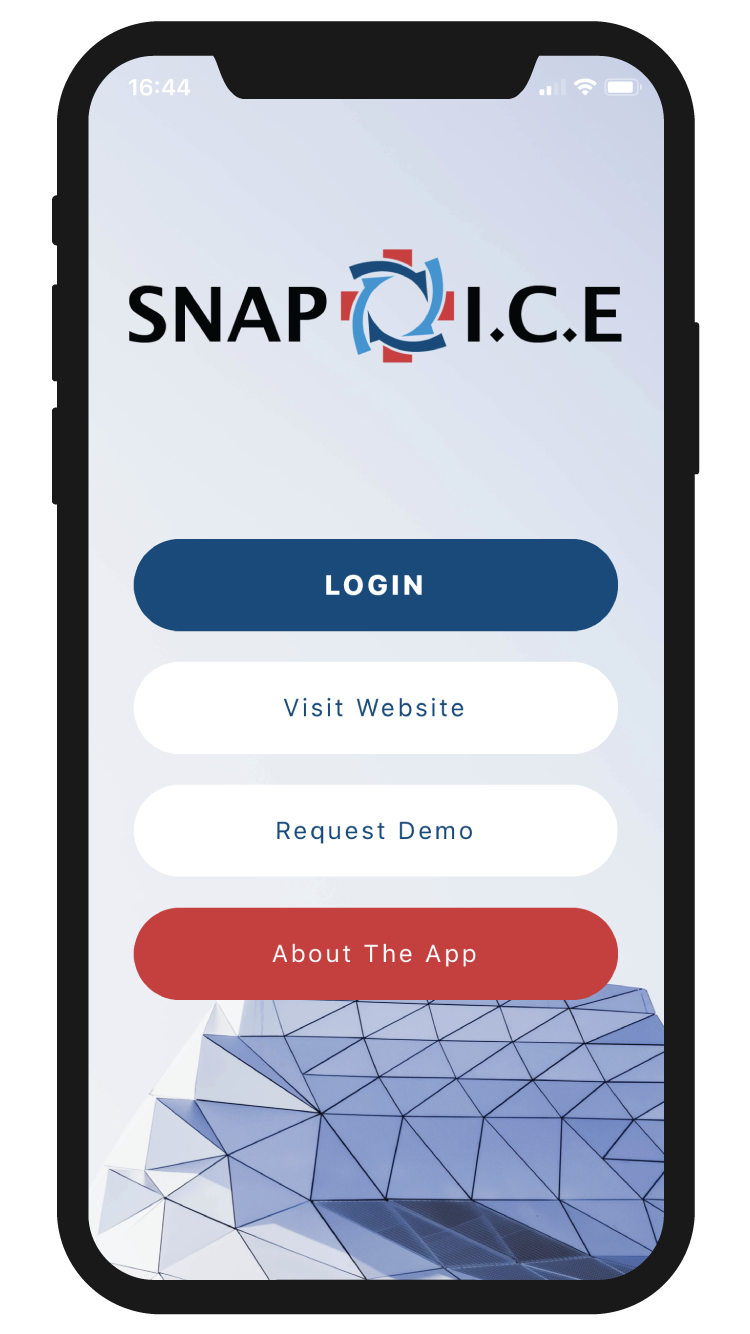Open Visit Website
The width and height of the screenshot is (750, 1334).
click(x=375, y=708)
